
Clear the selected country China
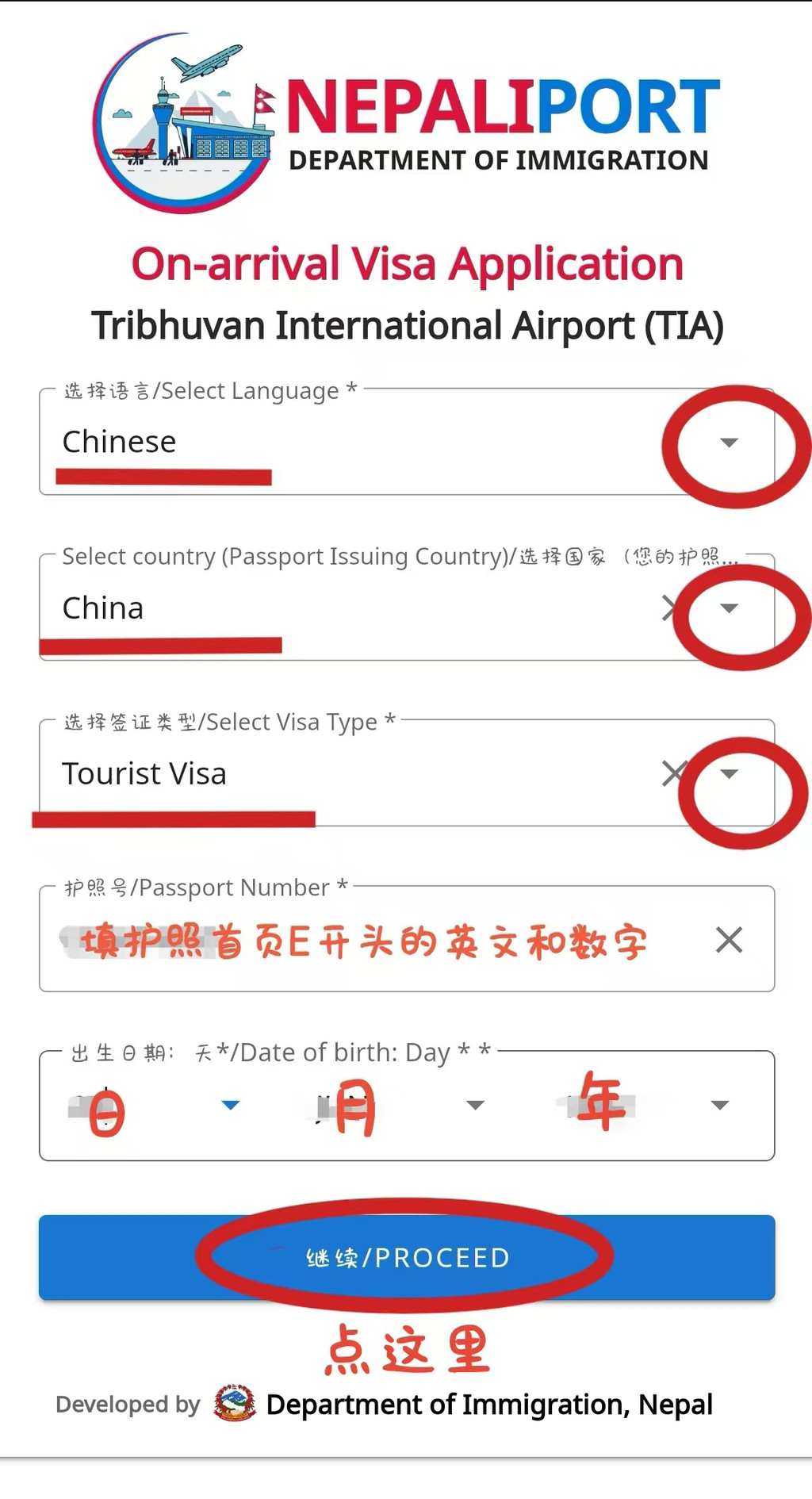pos(670,608)
